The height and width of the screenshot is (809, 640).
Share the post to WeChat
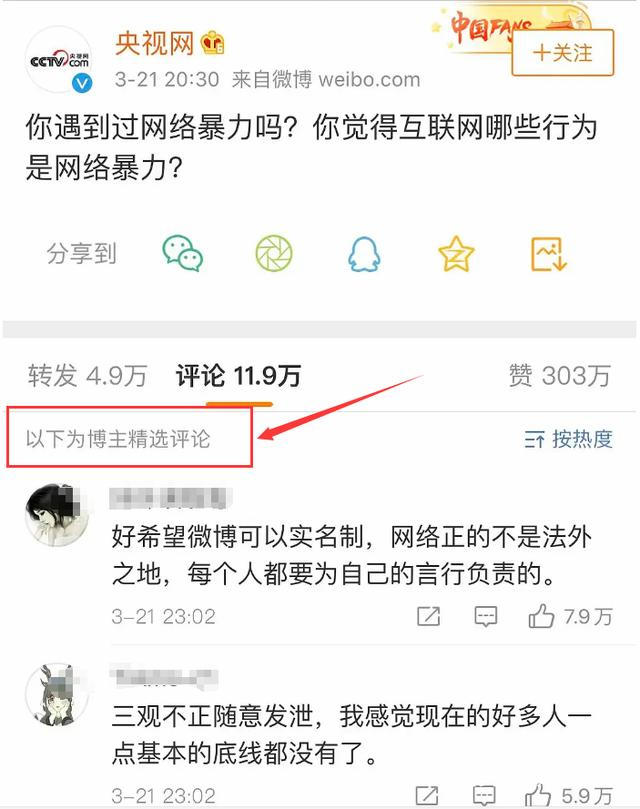[x=183, y=254]
